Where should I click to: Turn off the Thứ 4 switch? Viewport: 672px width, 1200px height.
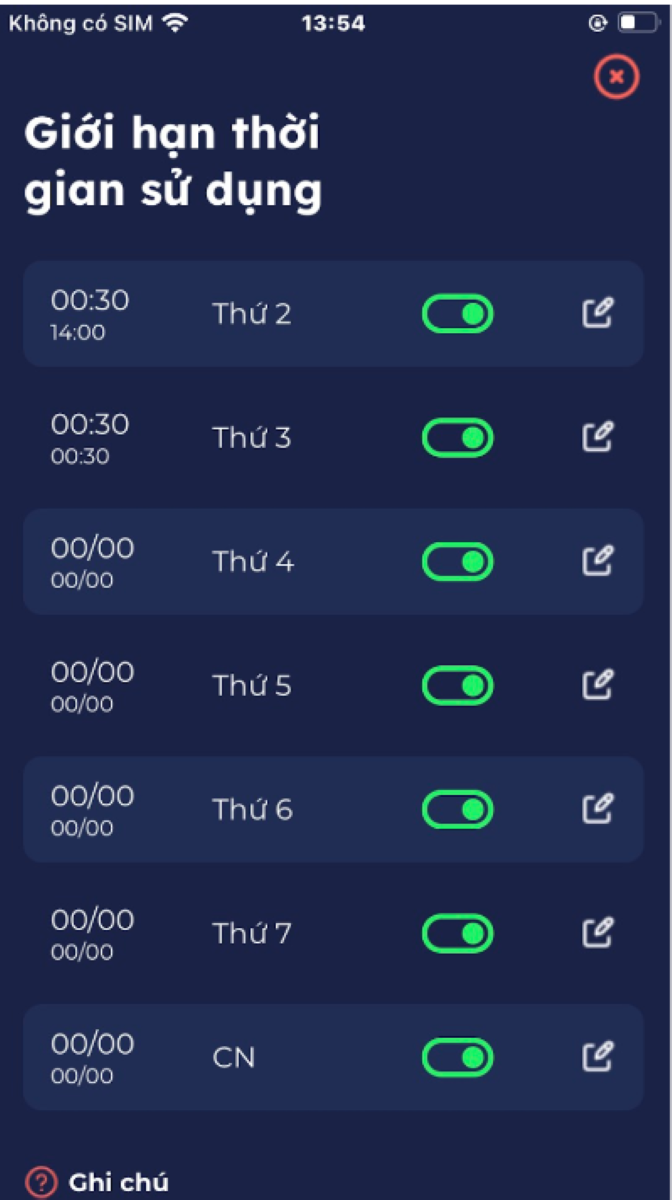click(457, 562)
